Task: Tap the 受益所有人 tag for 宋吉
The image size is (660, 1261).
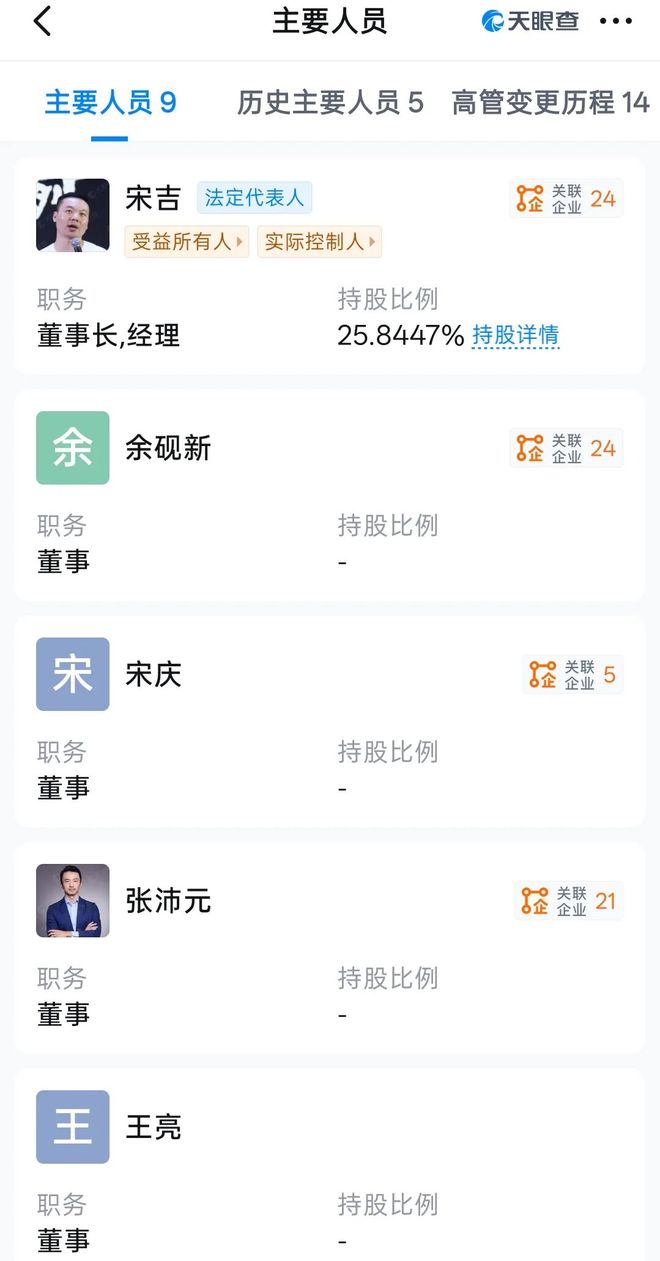Action: (x=187, y=242)
